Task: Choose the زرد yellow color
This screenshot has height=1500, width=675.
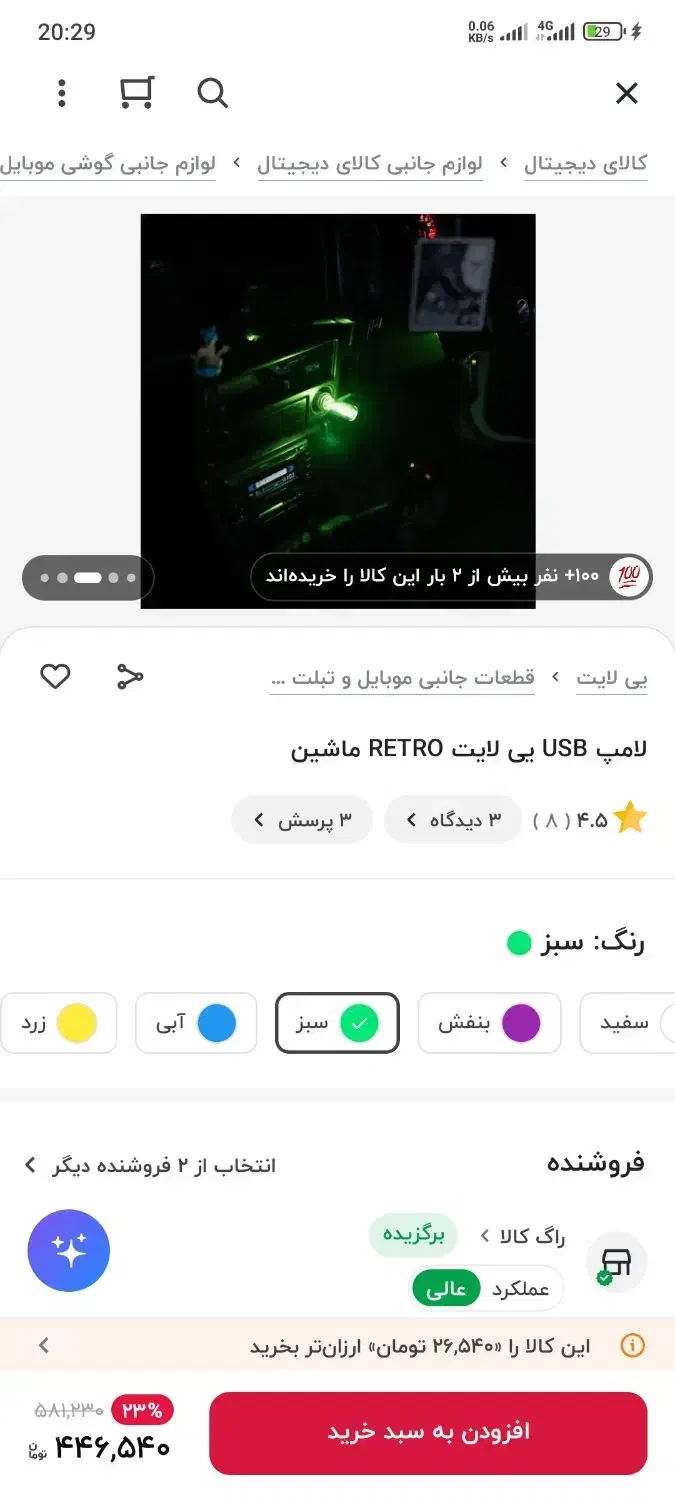Action: click(x=58, y=1023)
